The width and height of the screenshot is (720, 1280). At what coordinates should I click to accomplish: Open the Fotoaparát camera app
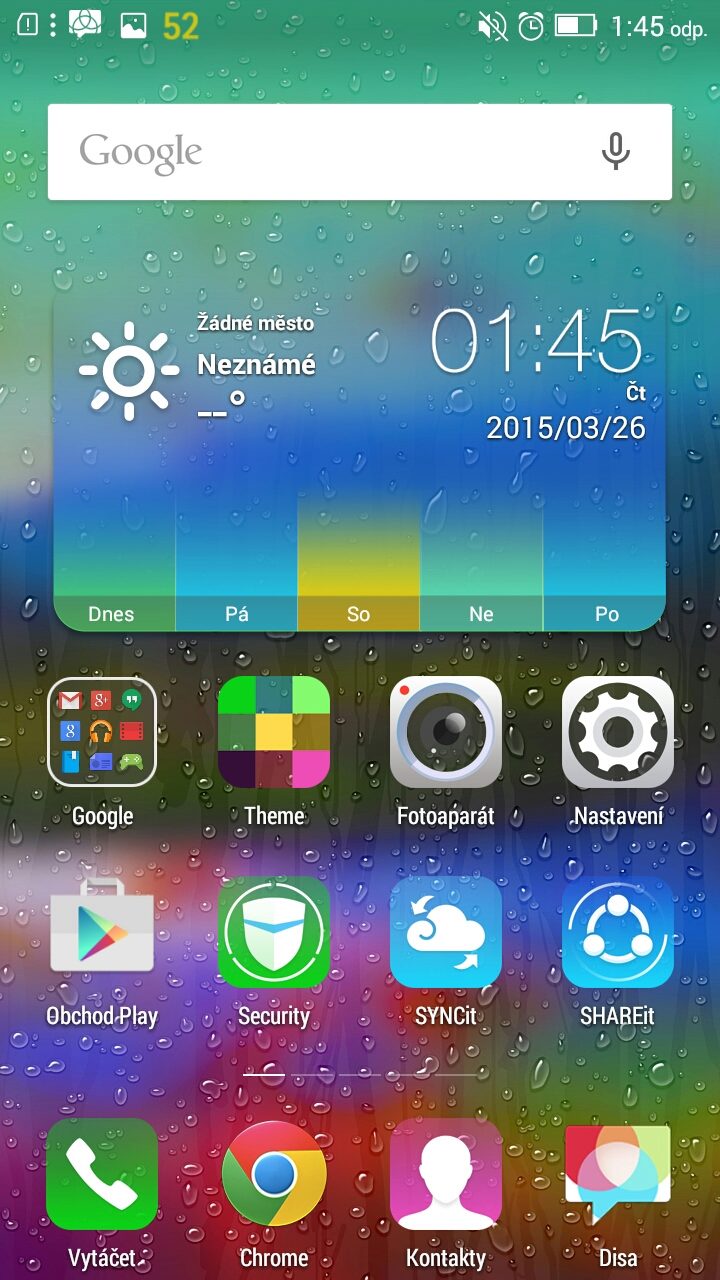(x=446, y=732)
